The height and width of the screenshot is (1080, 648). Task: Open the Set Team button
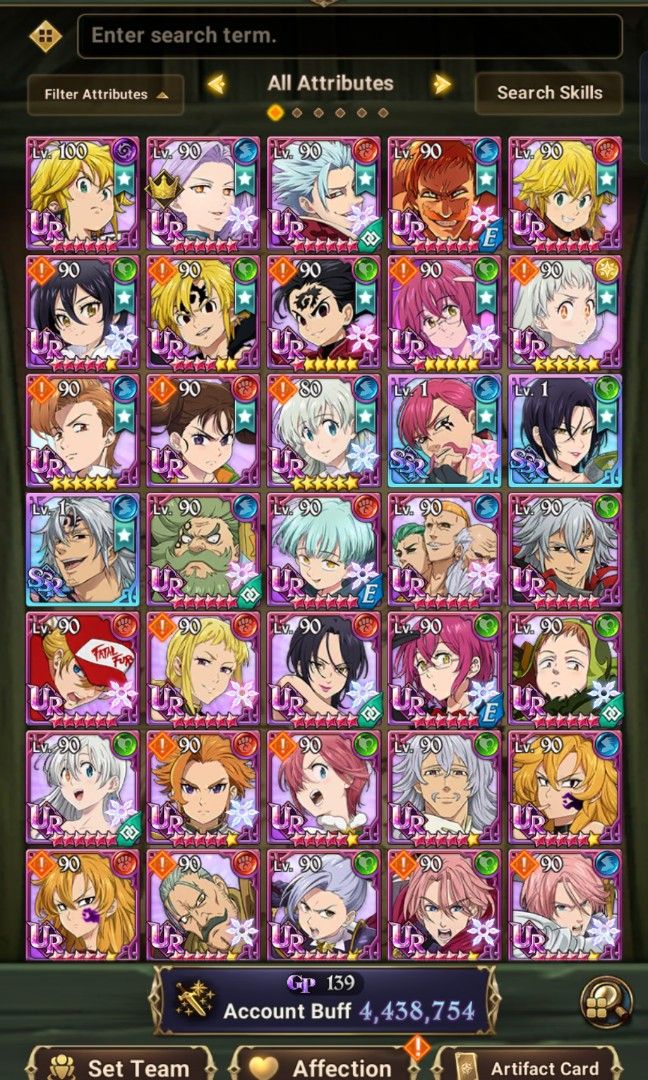pyautogui.click(x=120, y=1066)
